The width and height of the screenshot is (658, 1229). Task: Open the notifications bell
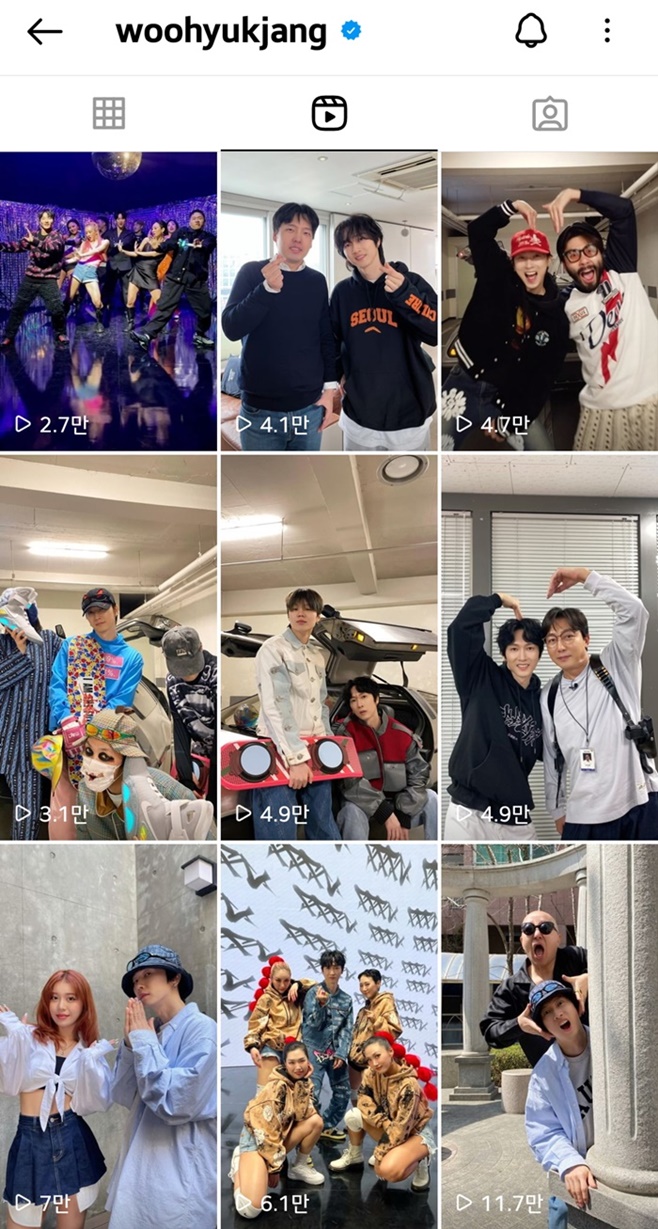(x=531, y=31)
